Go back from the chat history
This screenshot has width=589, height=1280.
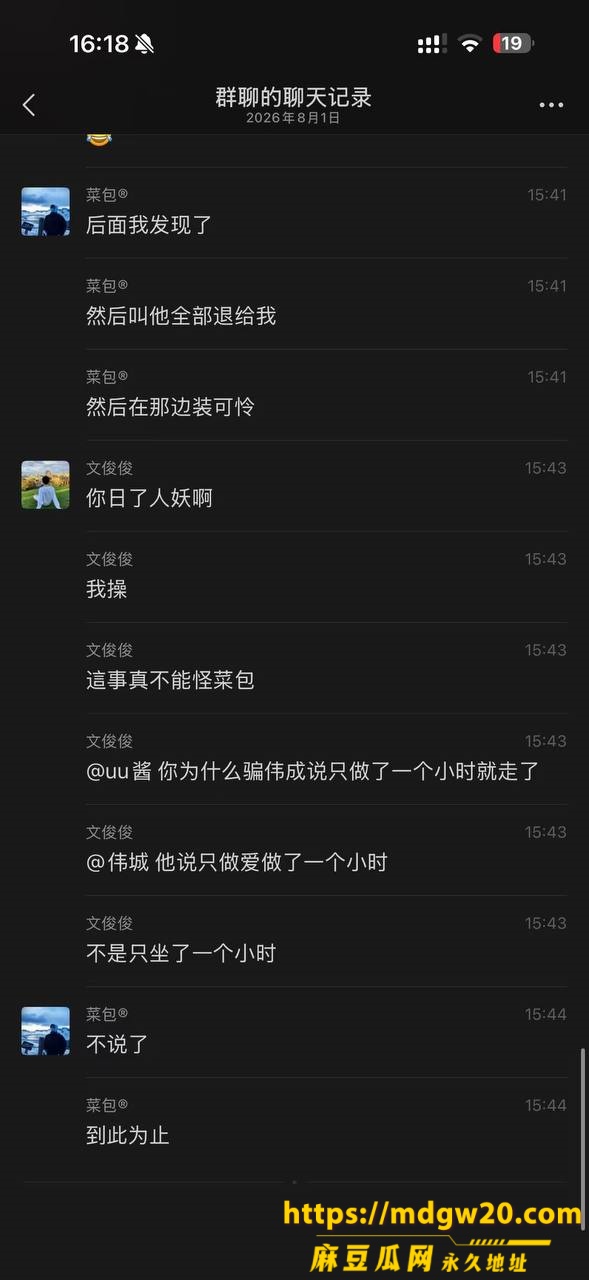[x=29, y=104]
